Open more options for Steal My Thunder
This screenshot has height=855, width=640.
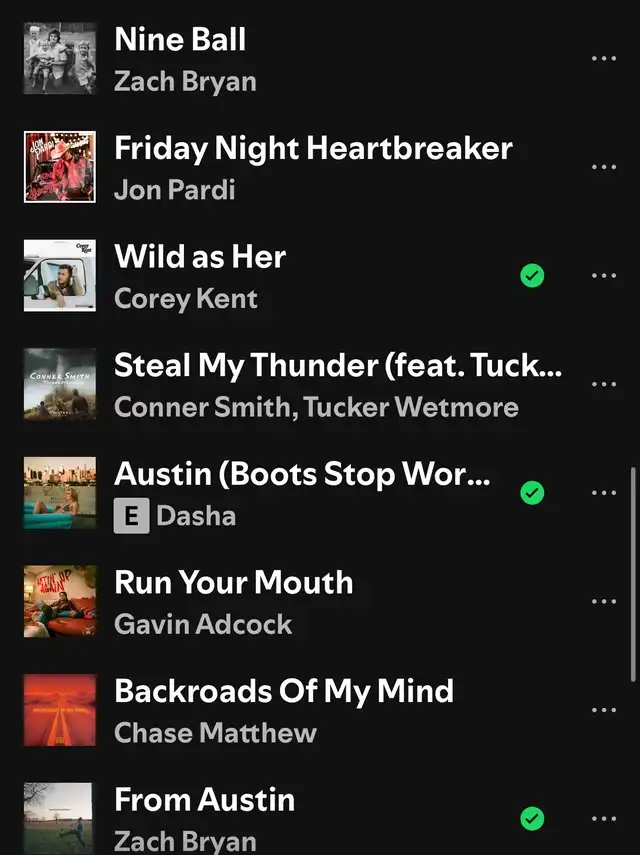coord(604,384)
